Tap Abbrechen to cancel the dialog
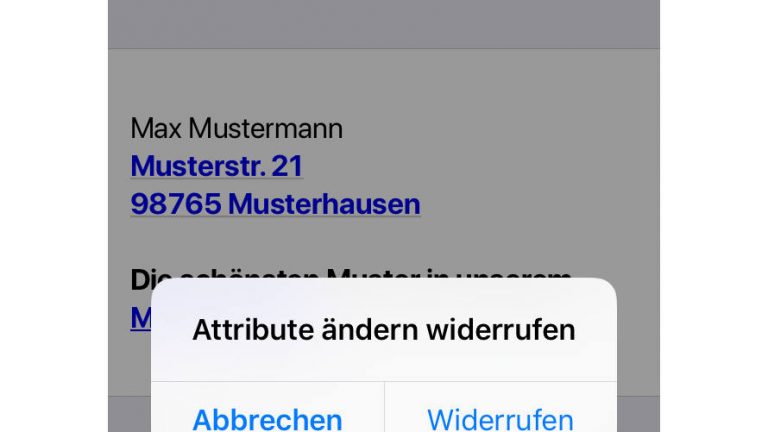Image resolution: width=768 pixels, height=432 pixels. pos(267,416)
